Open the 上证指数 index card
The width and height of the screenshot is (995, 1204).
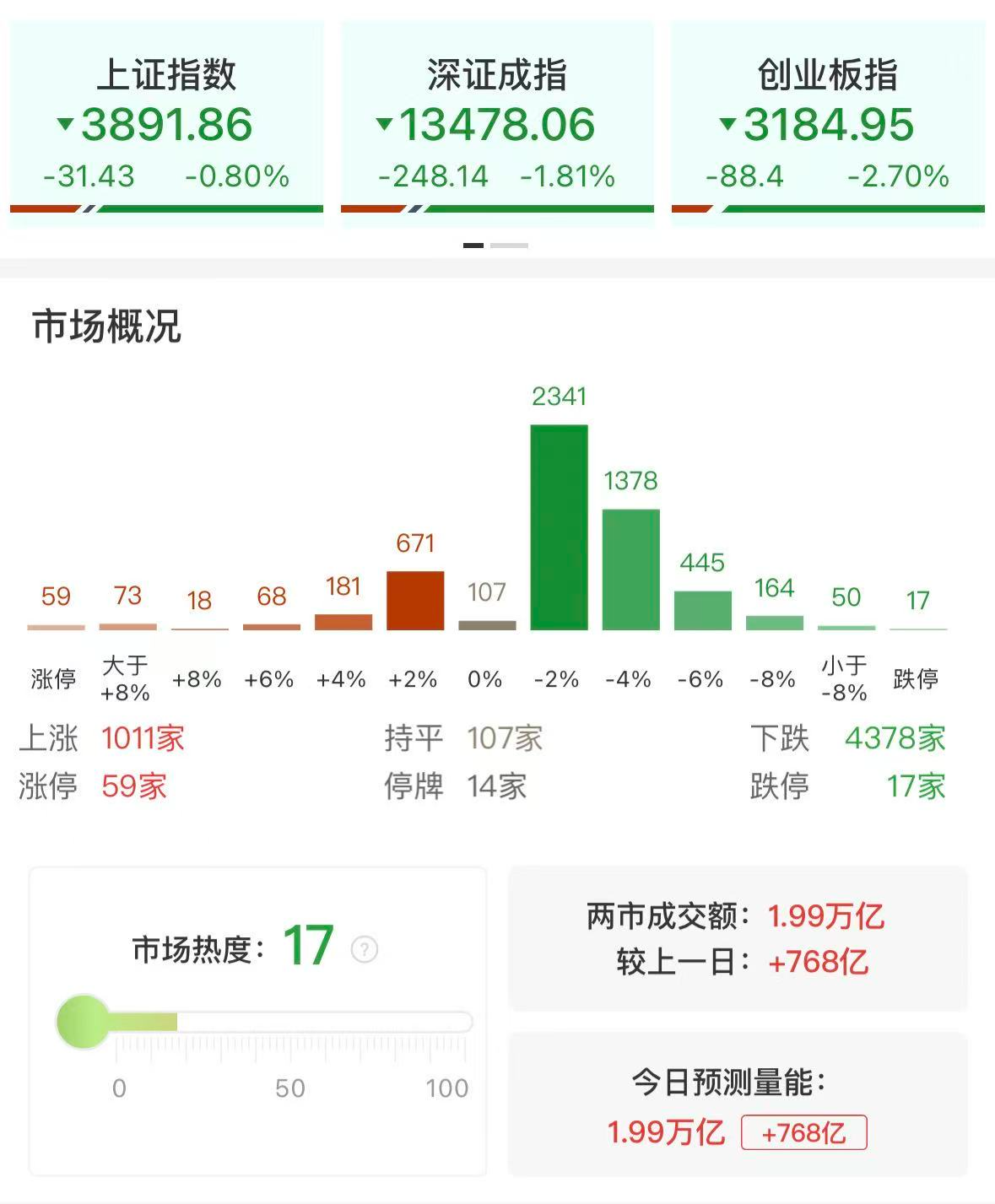[x=166, y=124]
